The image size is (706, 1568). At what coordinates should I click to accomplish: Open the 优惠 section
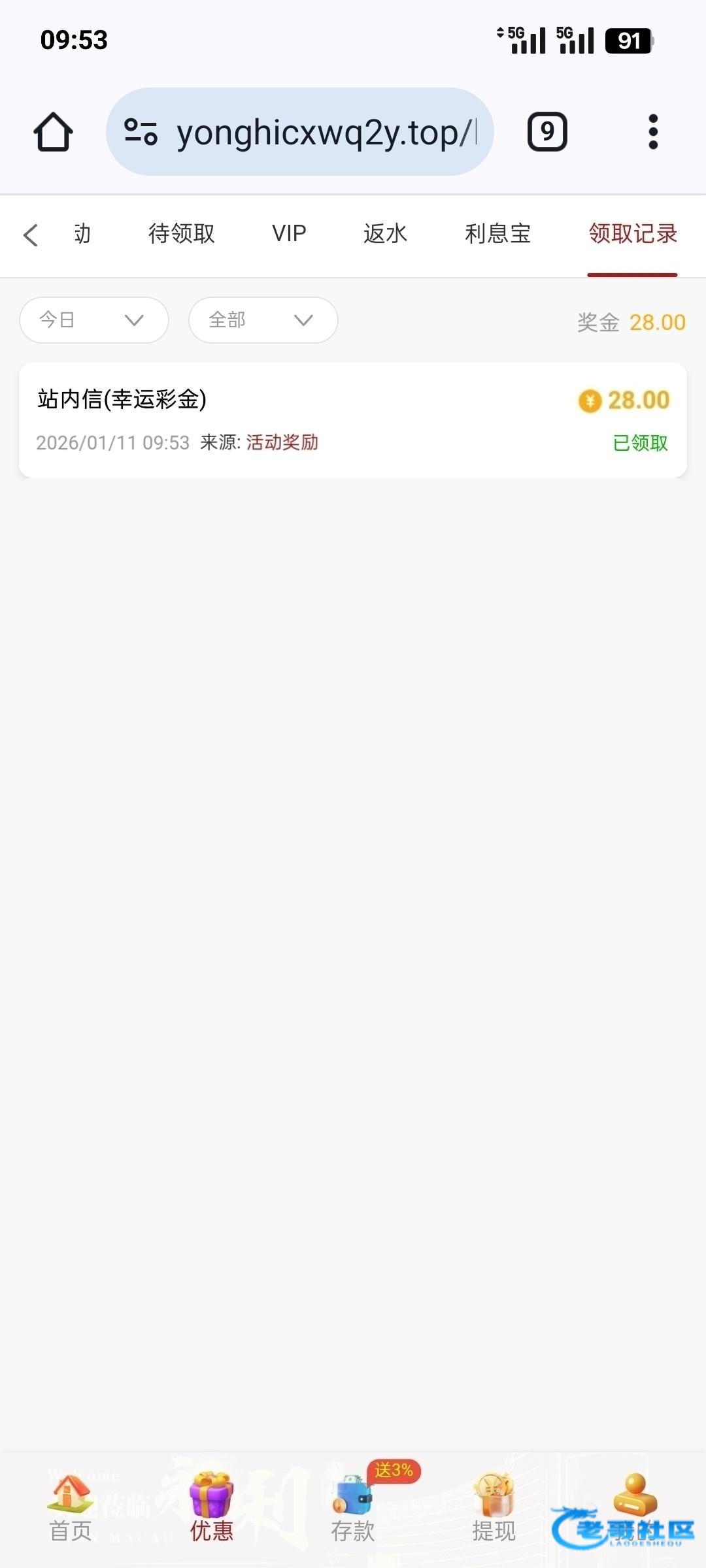click(x=211, y=1508)
